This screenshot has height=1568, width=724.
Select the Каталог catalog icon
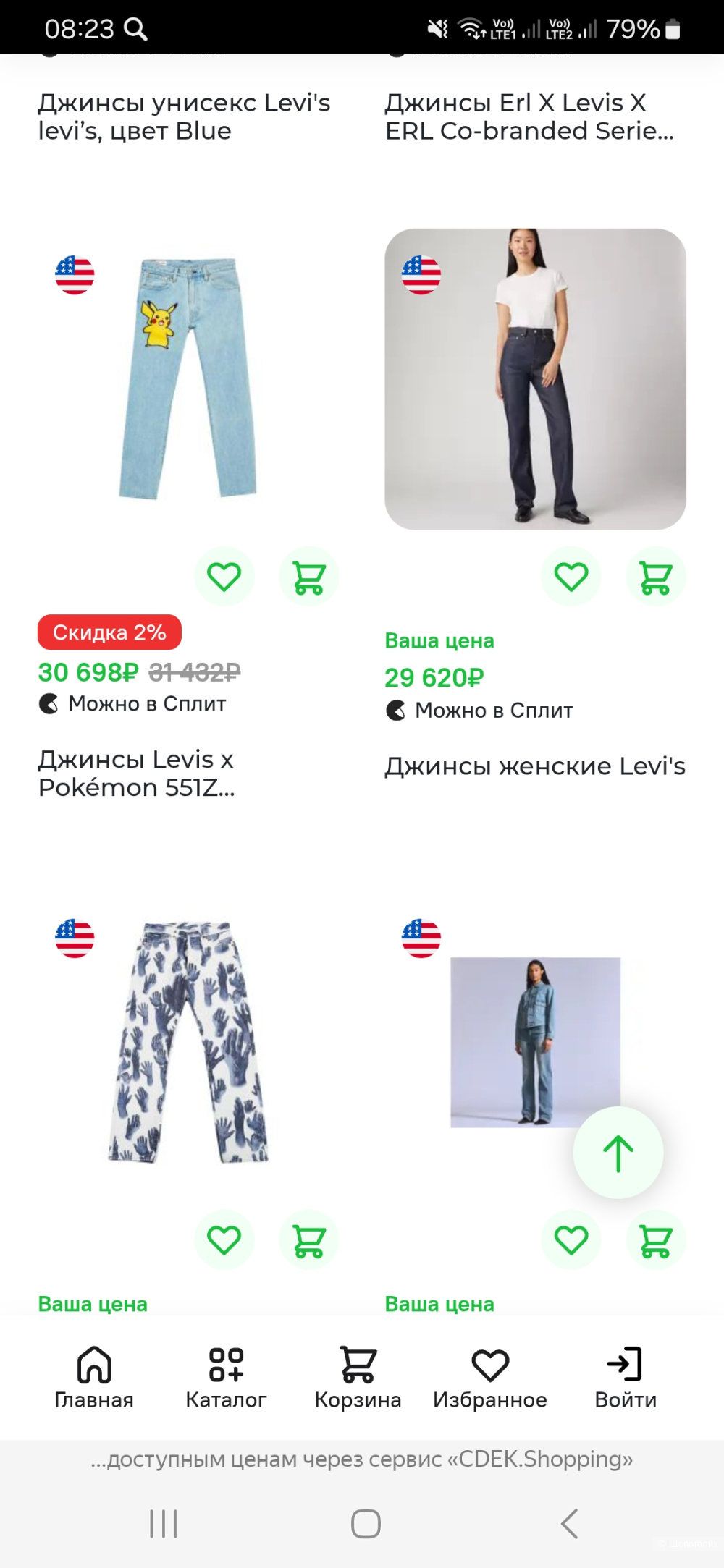point(226,1368)
